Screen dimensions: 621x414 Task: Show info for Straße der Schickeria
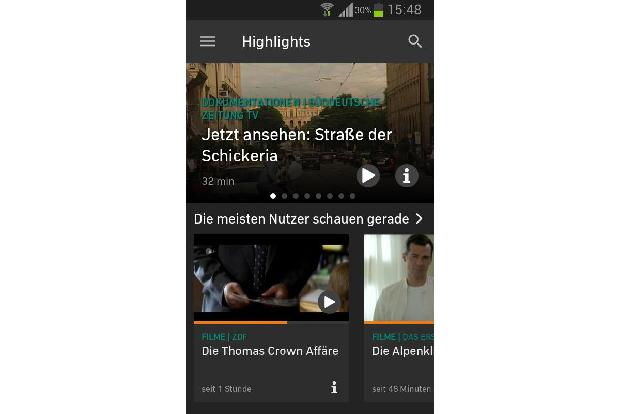[x=406, y=176]
